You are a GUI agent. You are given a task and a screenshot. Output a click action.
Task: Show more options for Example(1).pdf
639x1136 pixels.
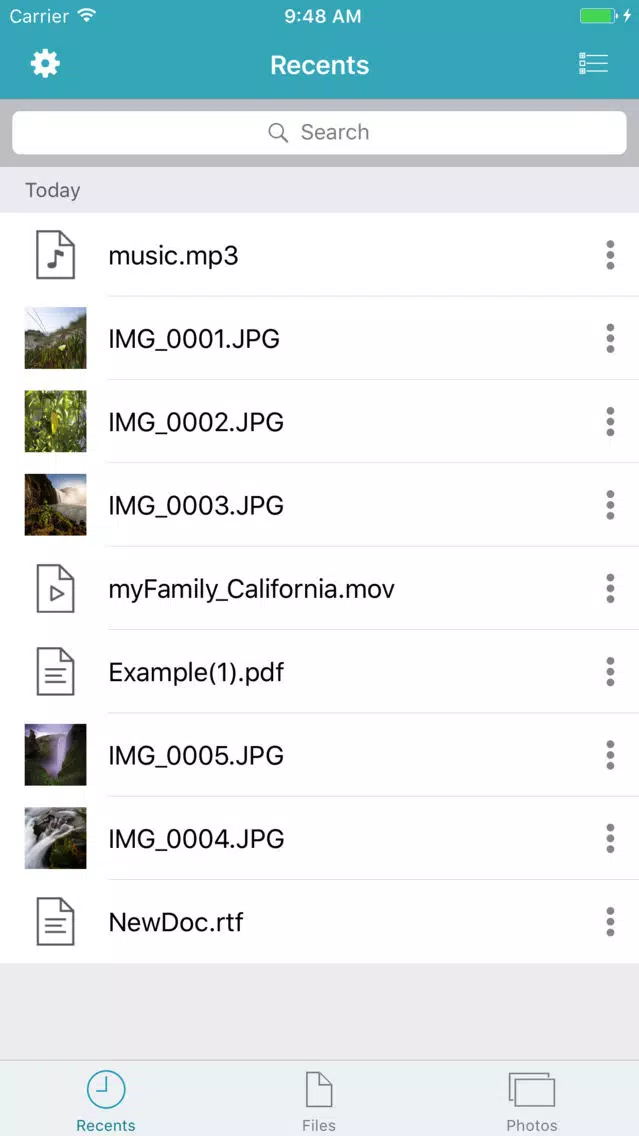tap(610, 672)
